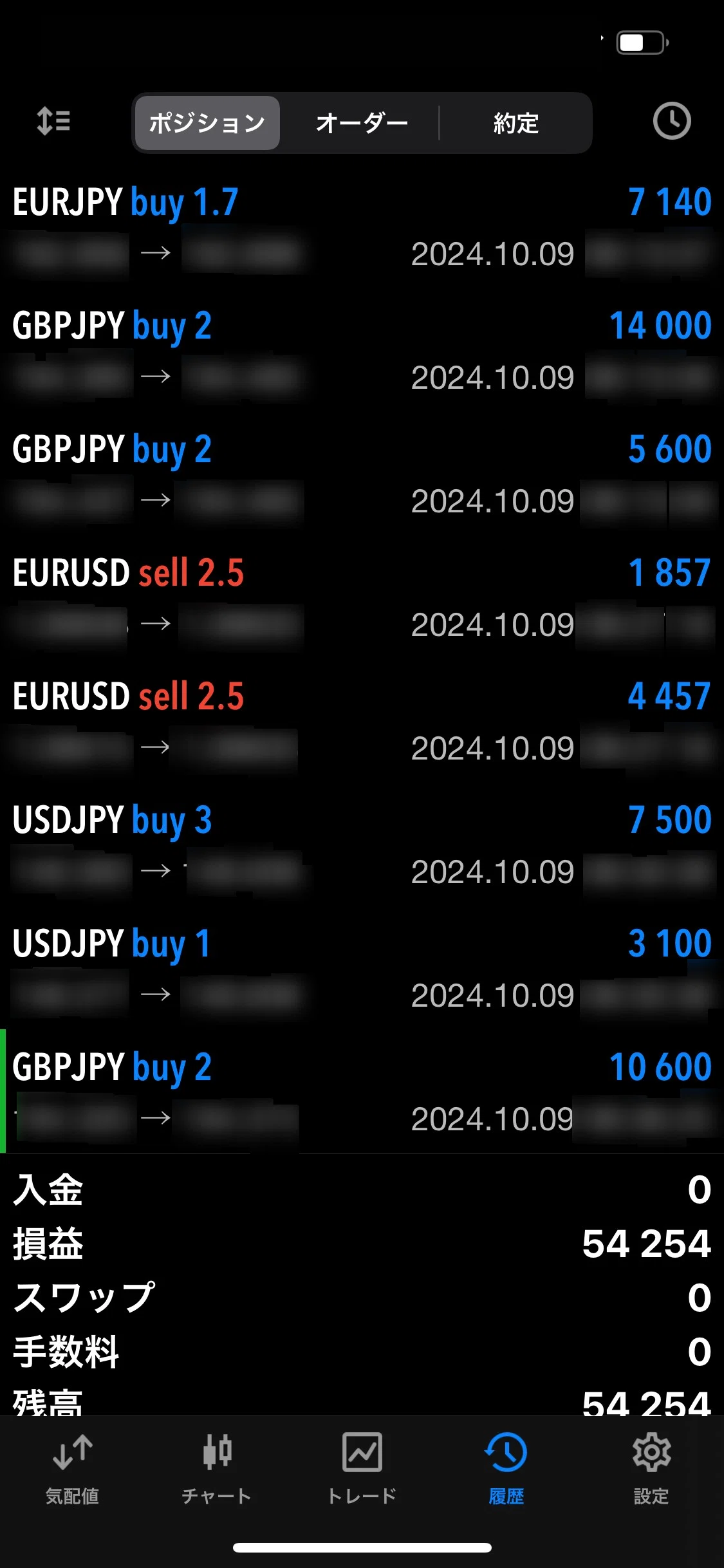Open the sort options icon
The width and height of the screenshot is (724, 1568).
[x=53, y=121]
